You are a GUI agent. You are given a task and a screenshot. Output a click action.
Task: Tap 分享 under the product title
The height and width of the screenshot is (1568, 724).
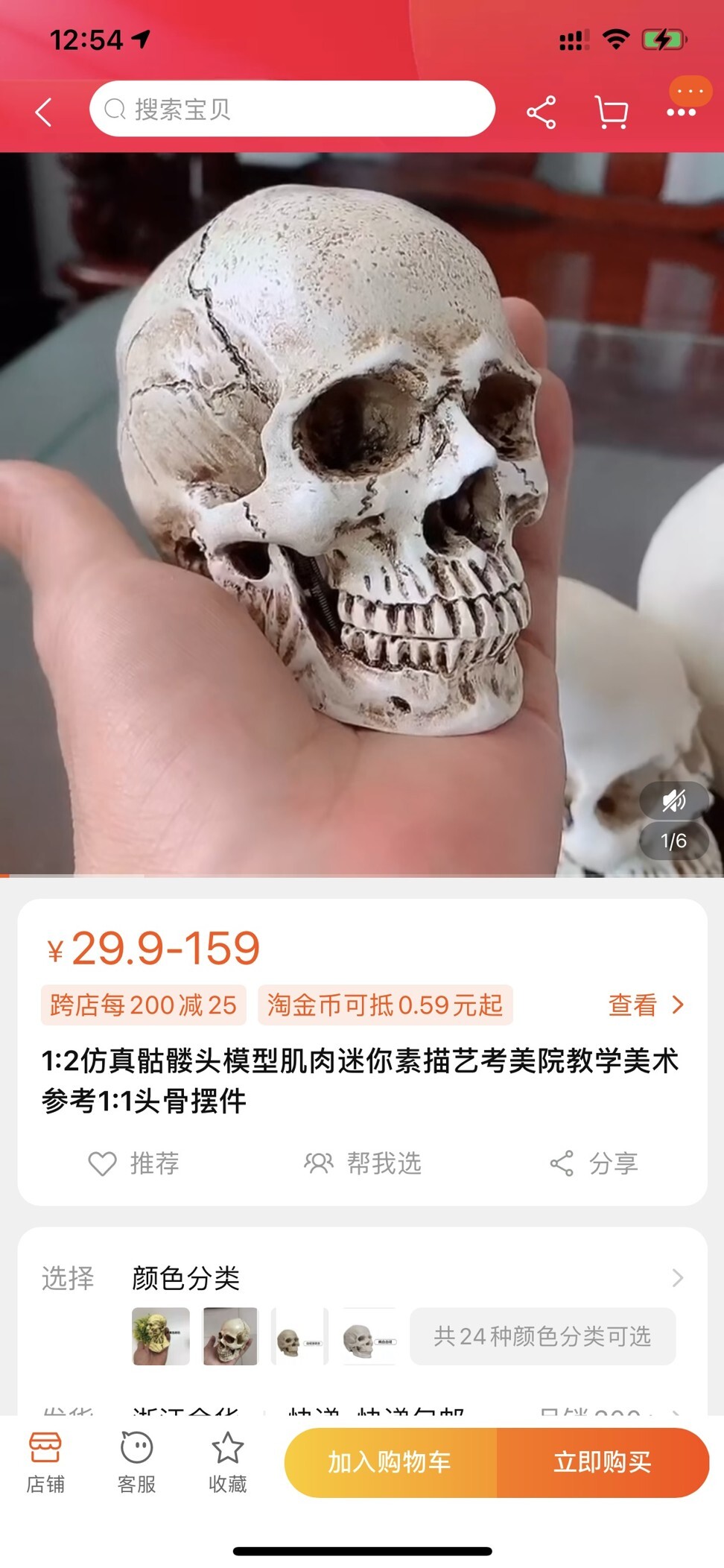594,1163
